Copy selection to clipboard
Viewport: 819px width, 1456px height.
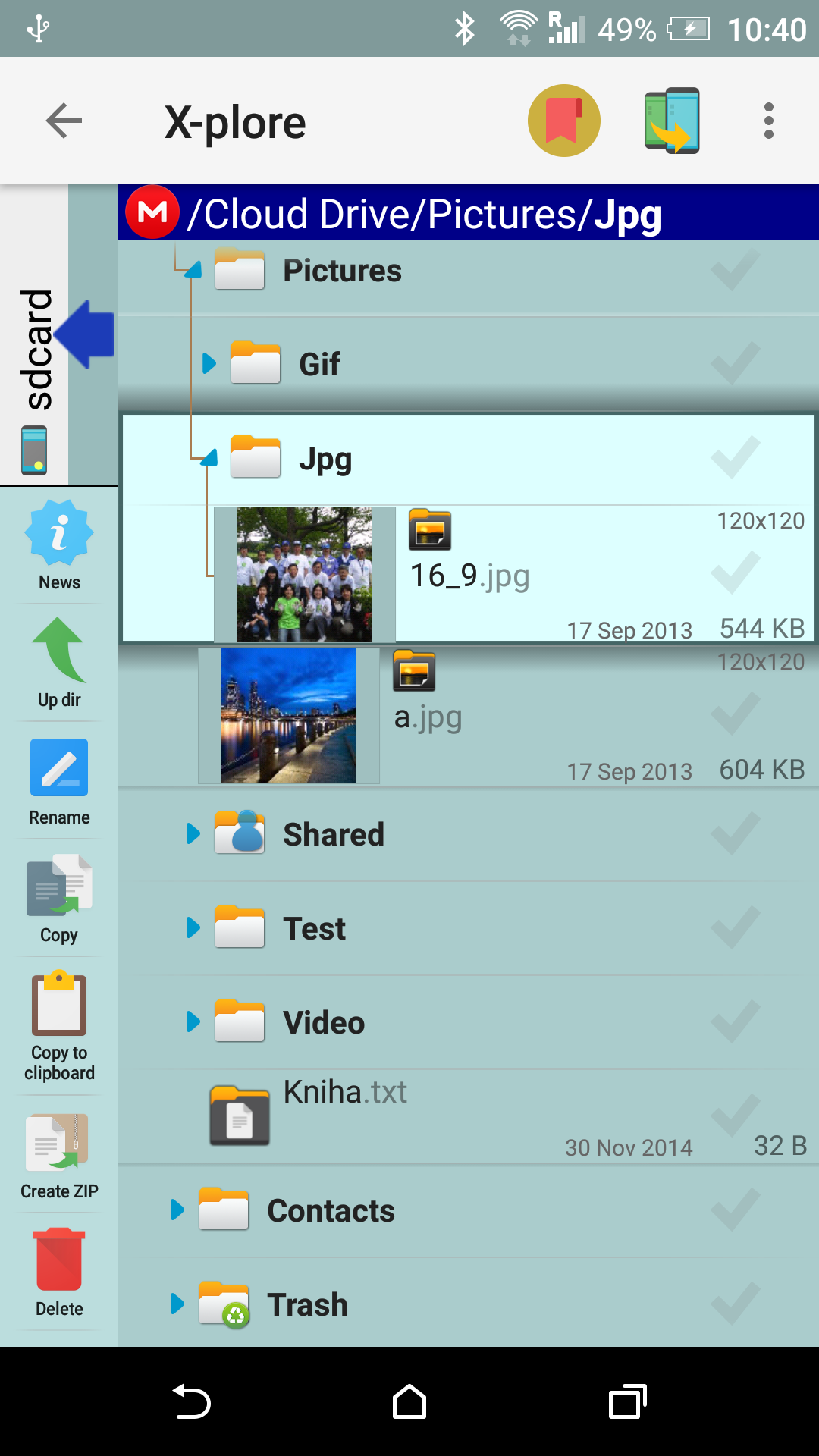point(59,1025)
